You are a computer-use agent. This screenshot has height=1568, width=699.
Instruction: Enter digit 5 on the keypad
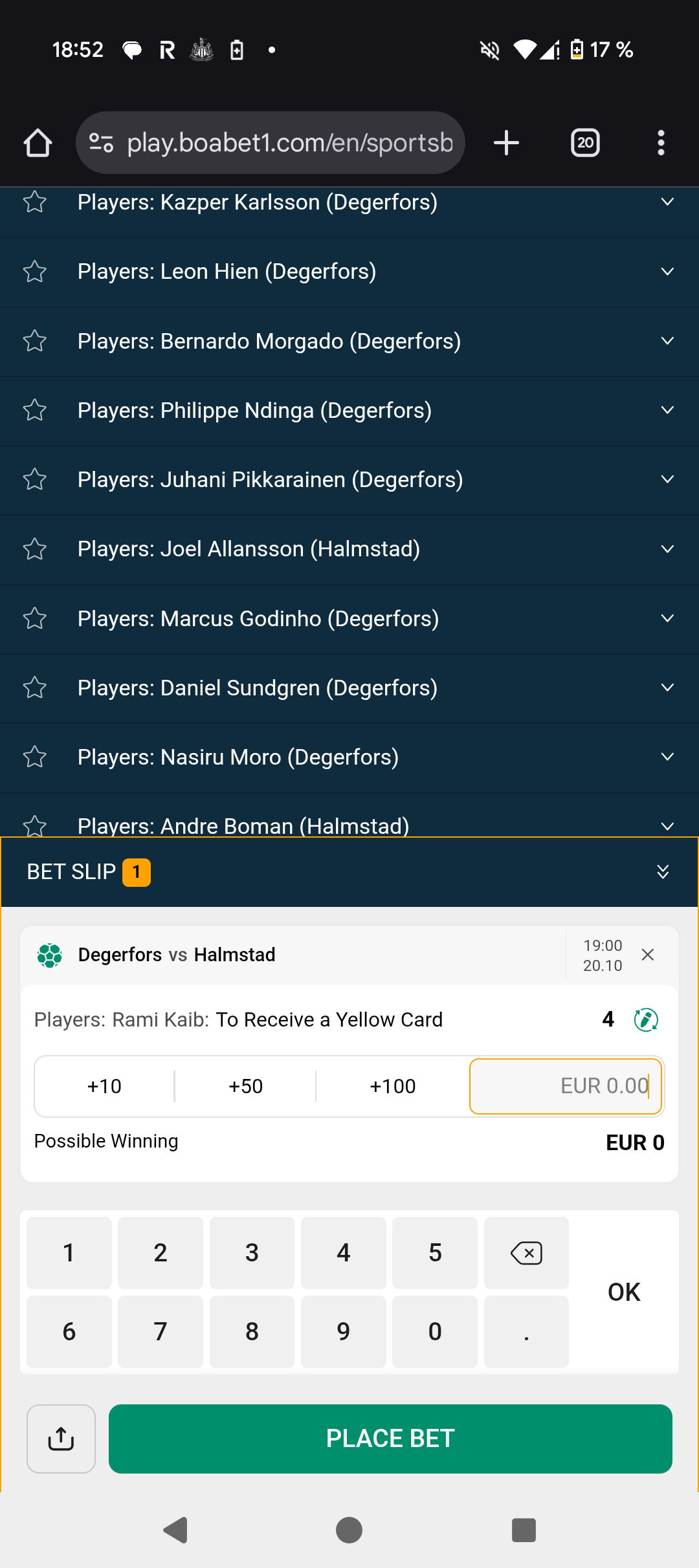435,1253
